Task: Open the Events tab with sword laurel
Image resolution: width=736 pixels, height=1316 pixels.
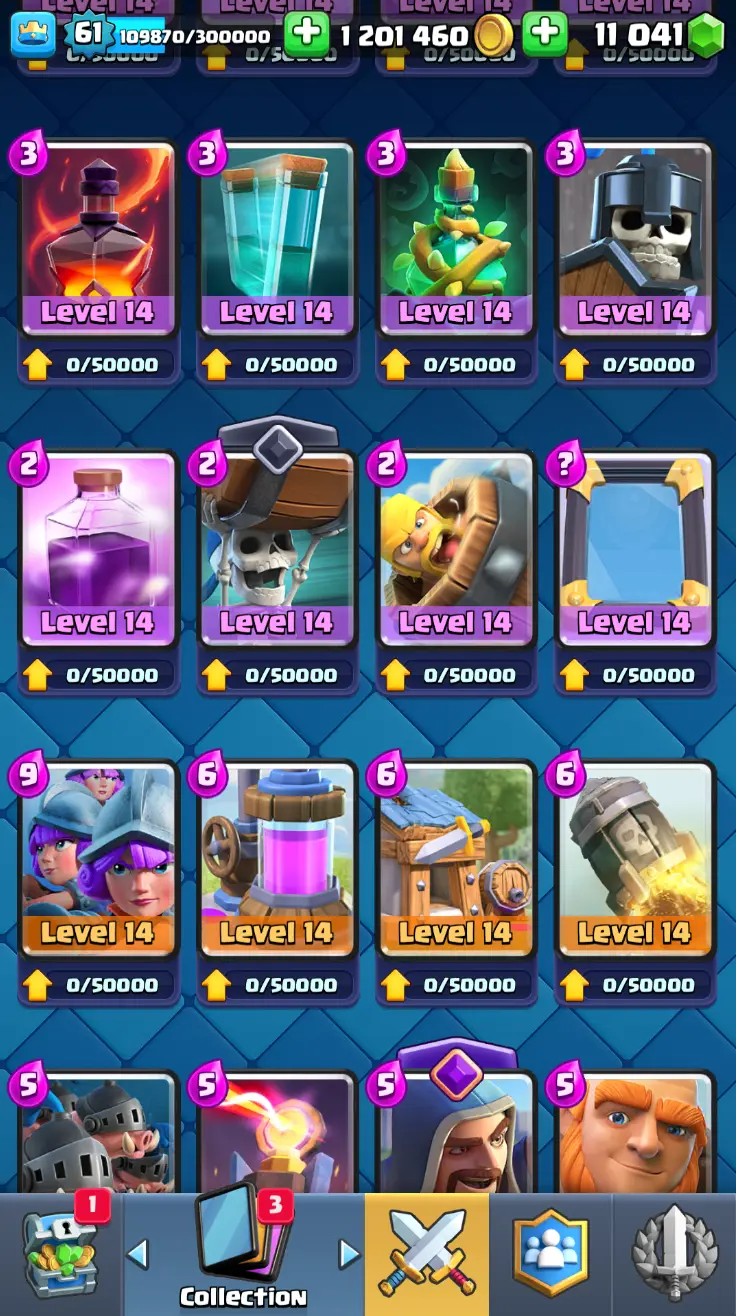Action: (x=674, y=1254)
